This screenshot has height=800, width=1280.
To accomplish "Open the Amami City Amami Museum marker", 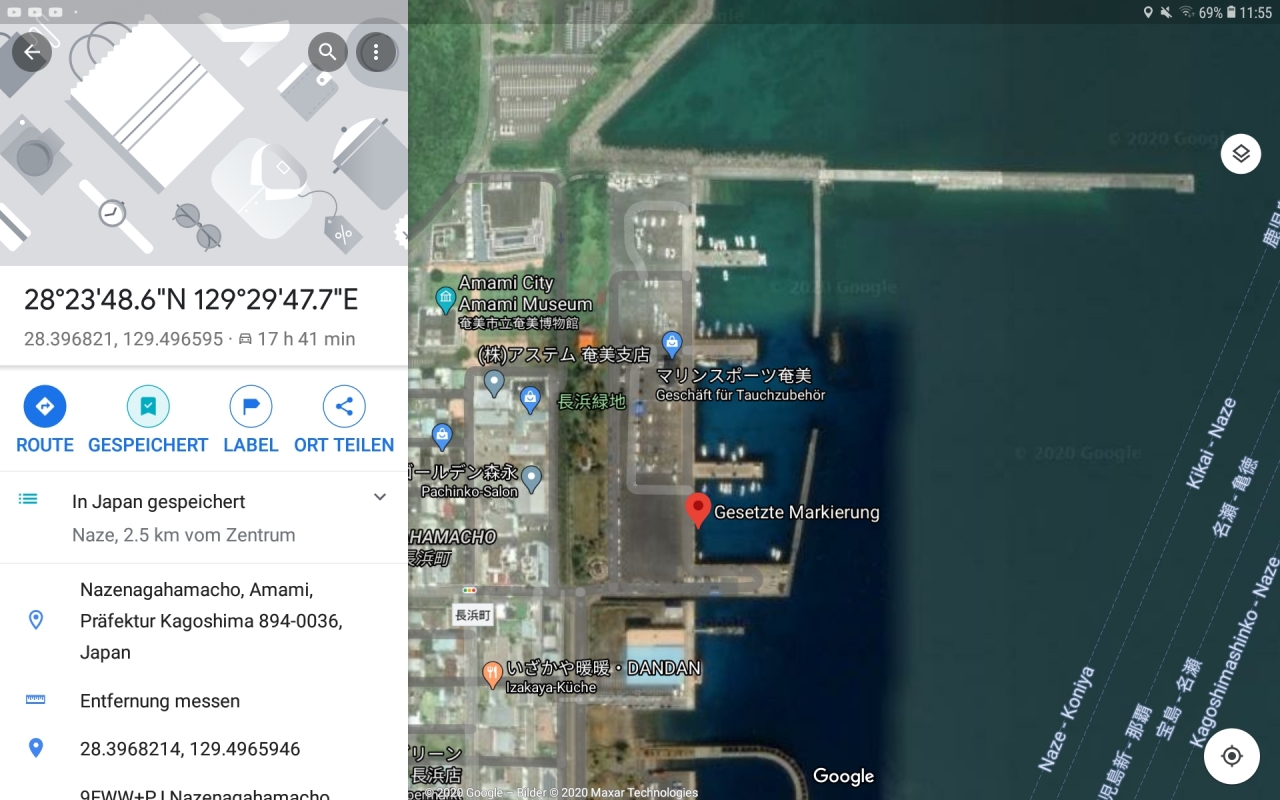I will click(x=446, y=299).
